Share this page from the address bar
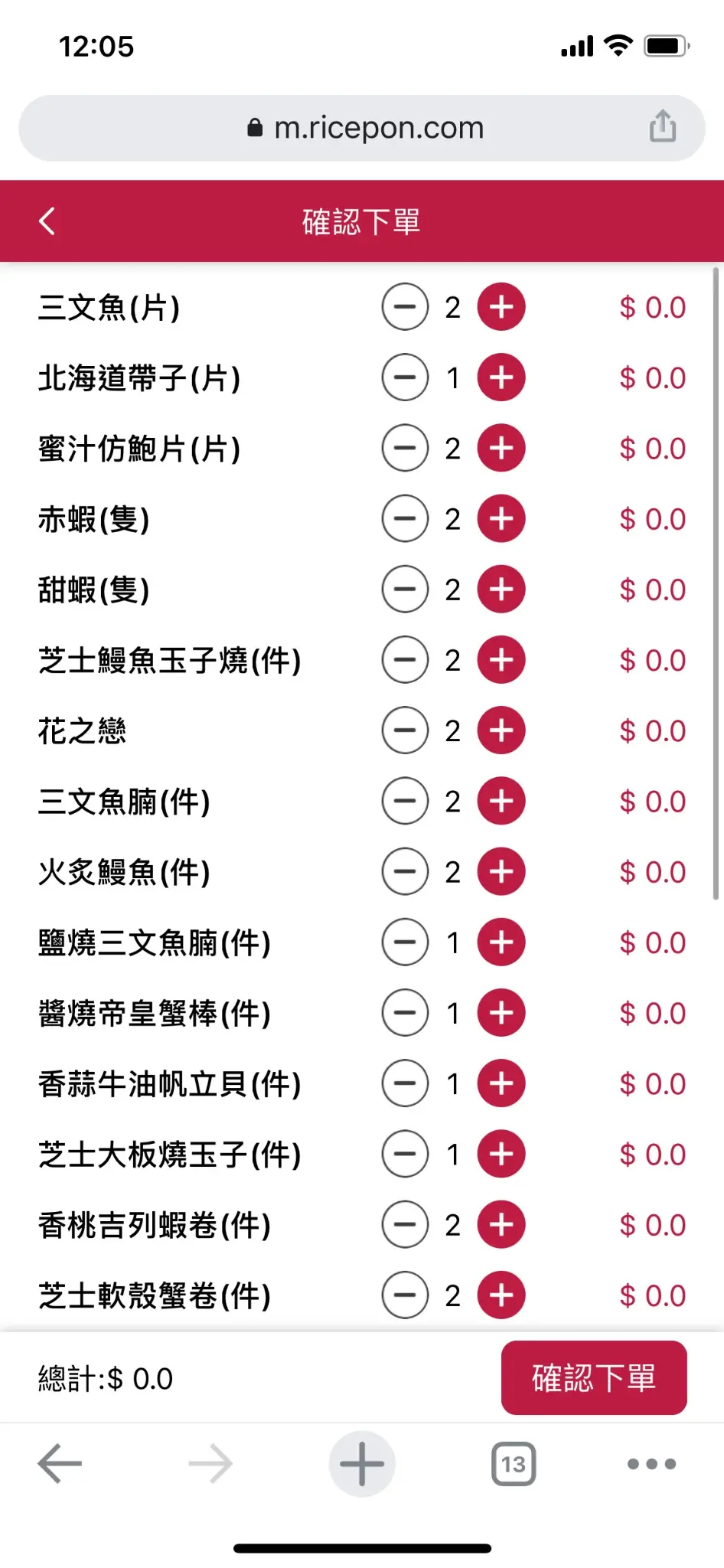The width and height of the screenshot is (724, 1568). coord(663,127)
